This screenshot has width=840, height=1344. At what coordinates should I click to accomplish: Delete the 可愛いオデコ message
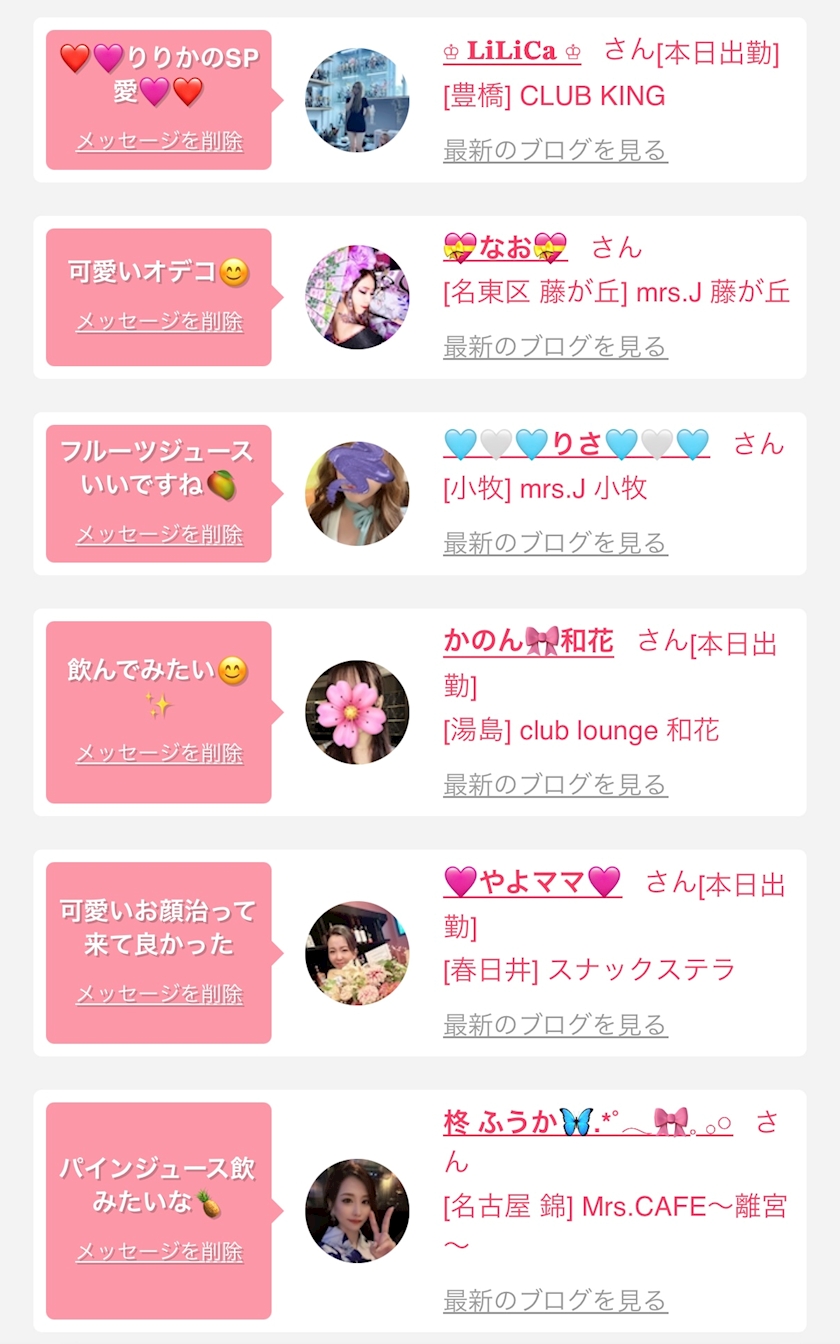[159, 322]
